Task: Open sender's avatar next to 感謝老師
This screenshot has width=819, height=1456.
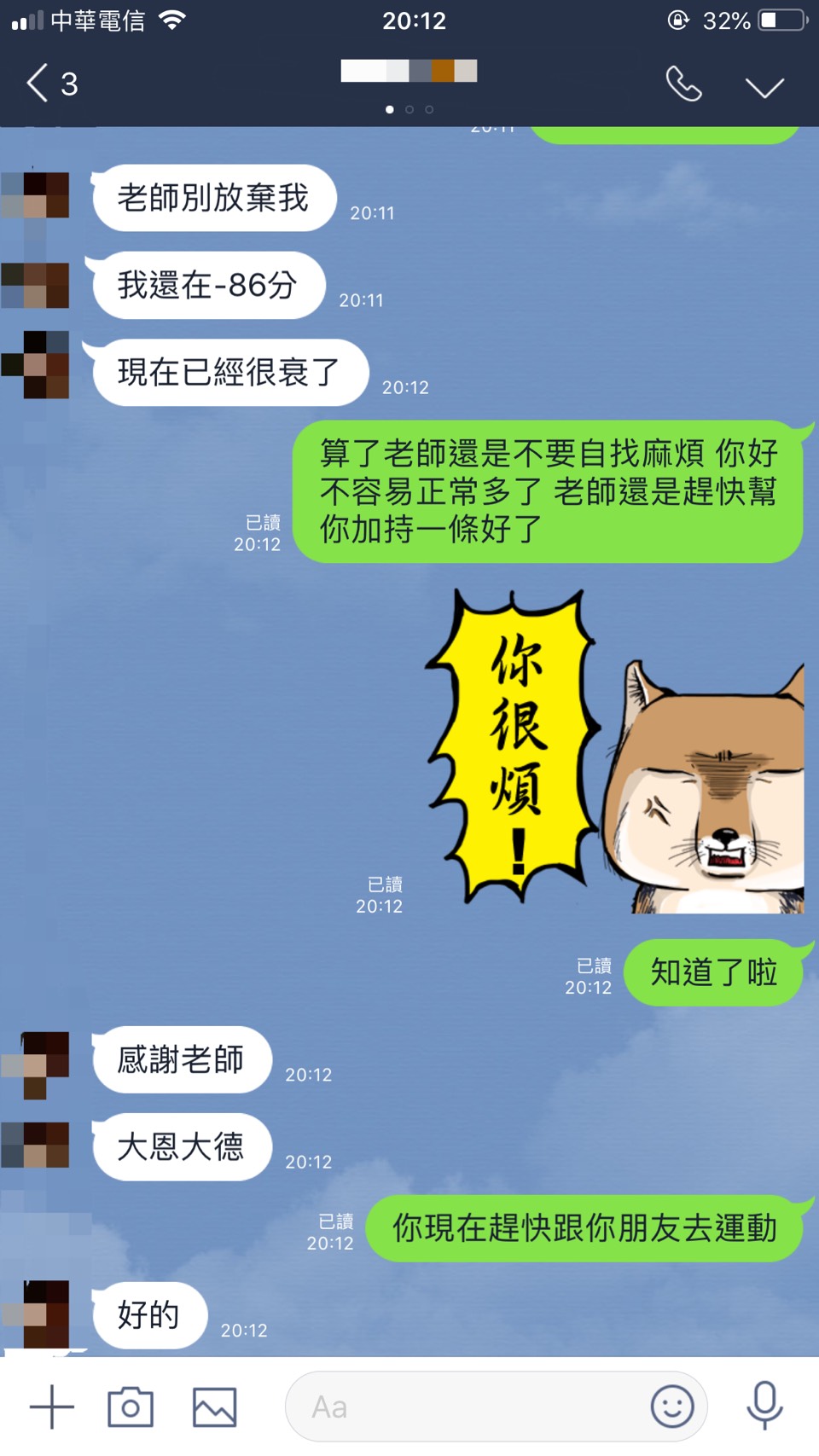Action: click(x=36, y=1064)
